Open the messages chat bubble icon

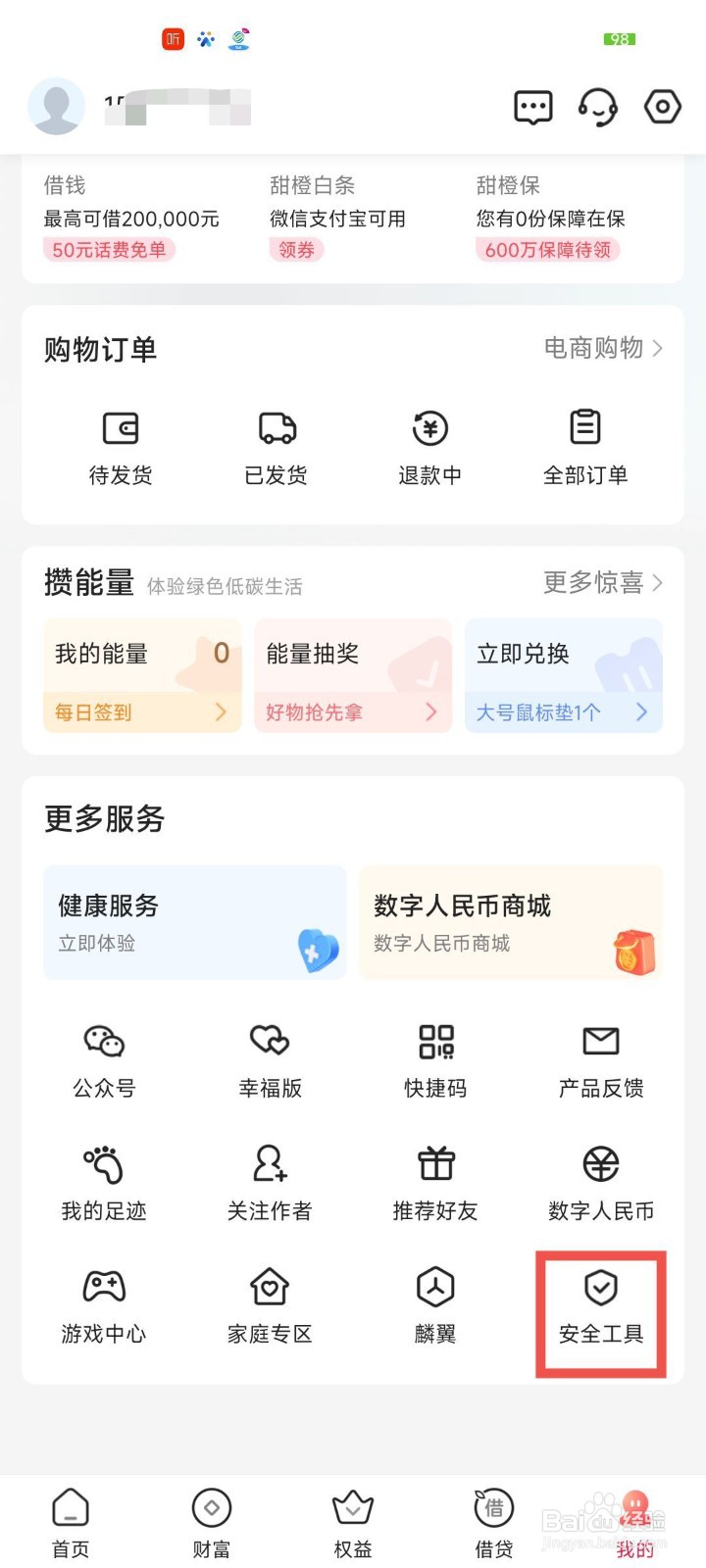pyautogui.click(x=532, y=108)
